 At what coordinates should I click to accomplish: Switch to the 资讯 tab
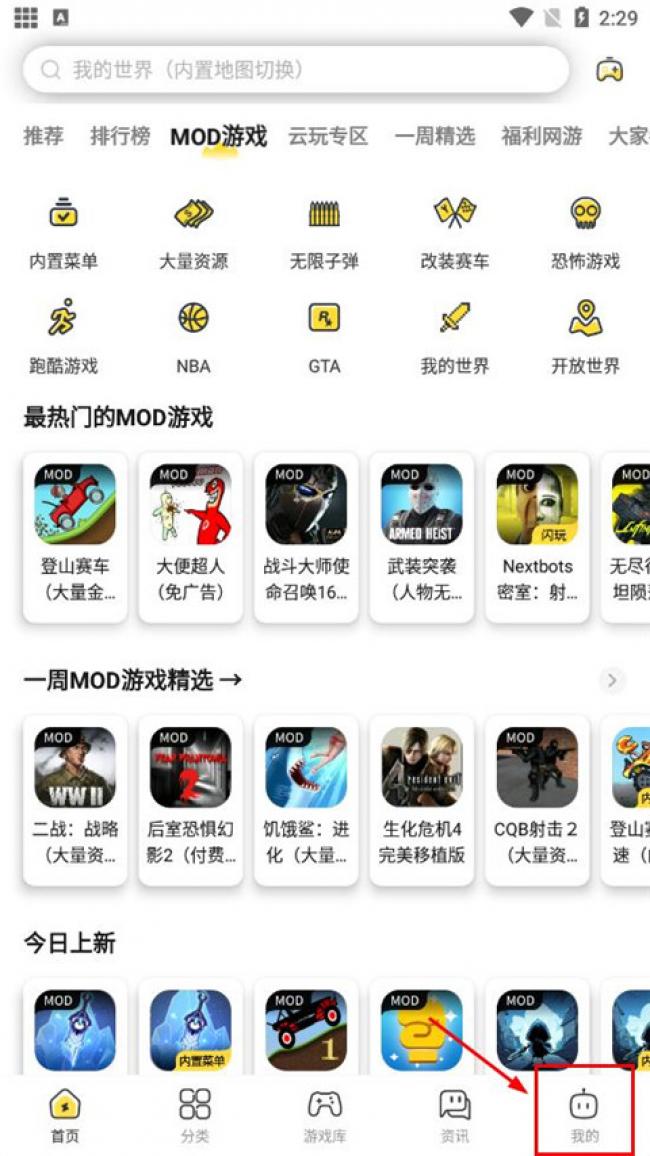pyautogui.click(x=454, y=1115)
